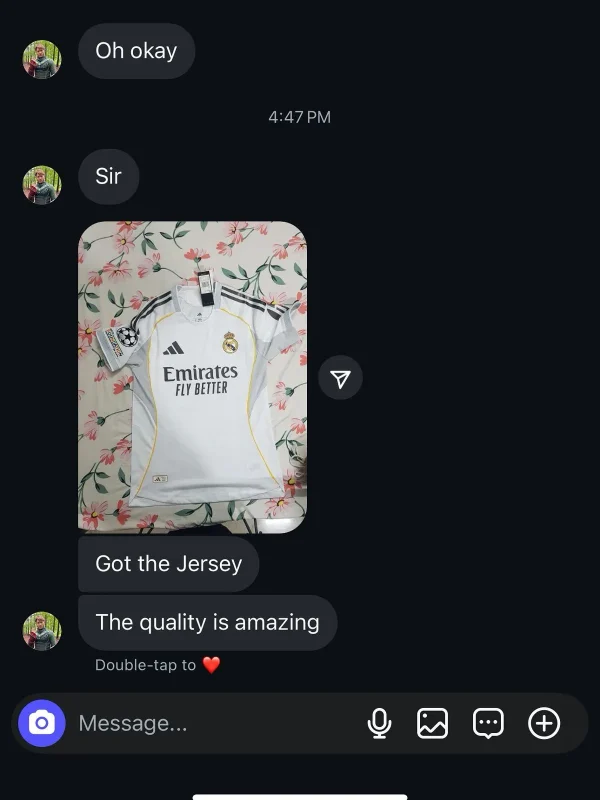Open the sender's profile picture beside "Sir"
The width and height of the screenshot is (600, 800).
pyautogui.click(x=42, y=185)
